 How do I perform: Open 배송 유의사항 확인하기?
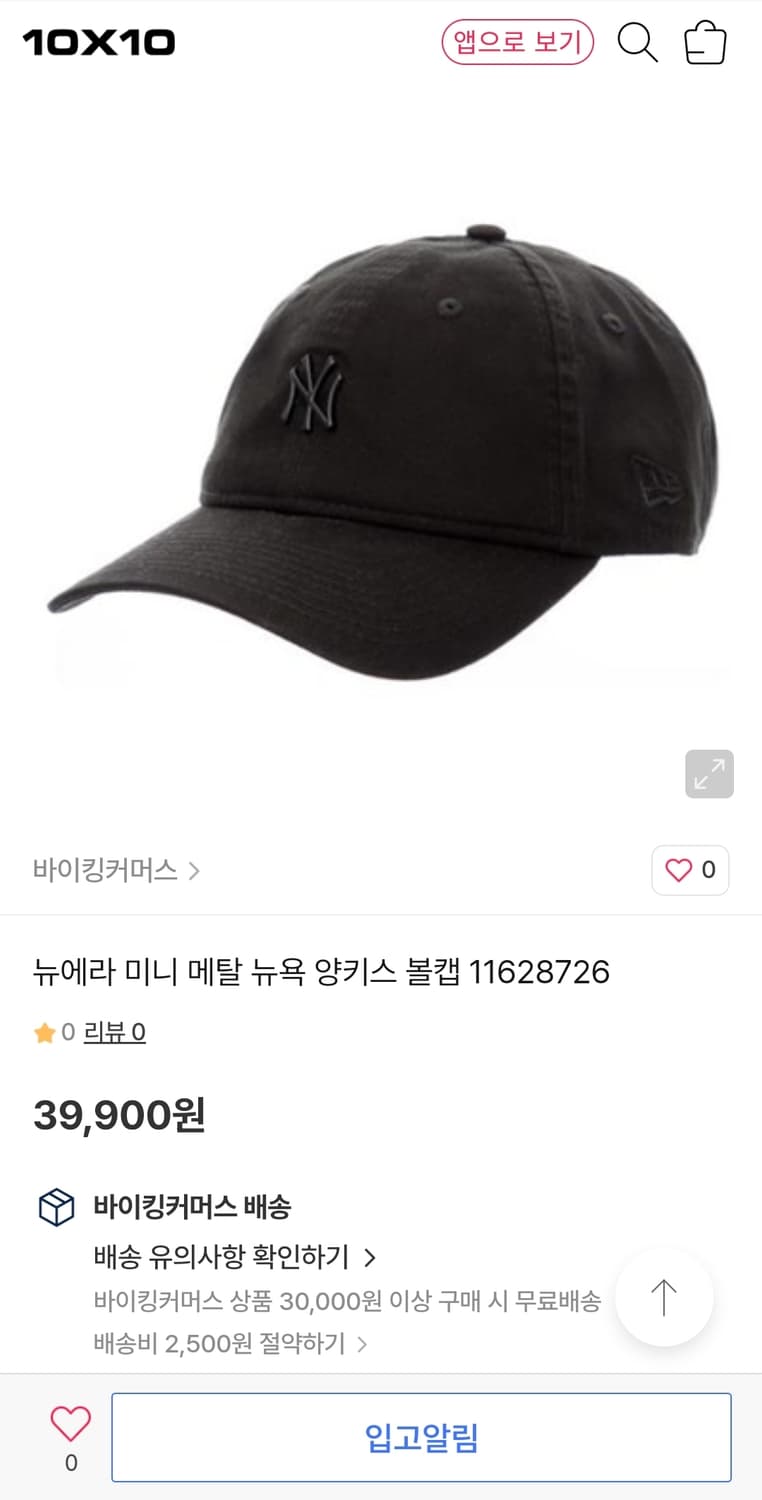coord(234,1257)
